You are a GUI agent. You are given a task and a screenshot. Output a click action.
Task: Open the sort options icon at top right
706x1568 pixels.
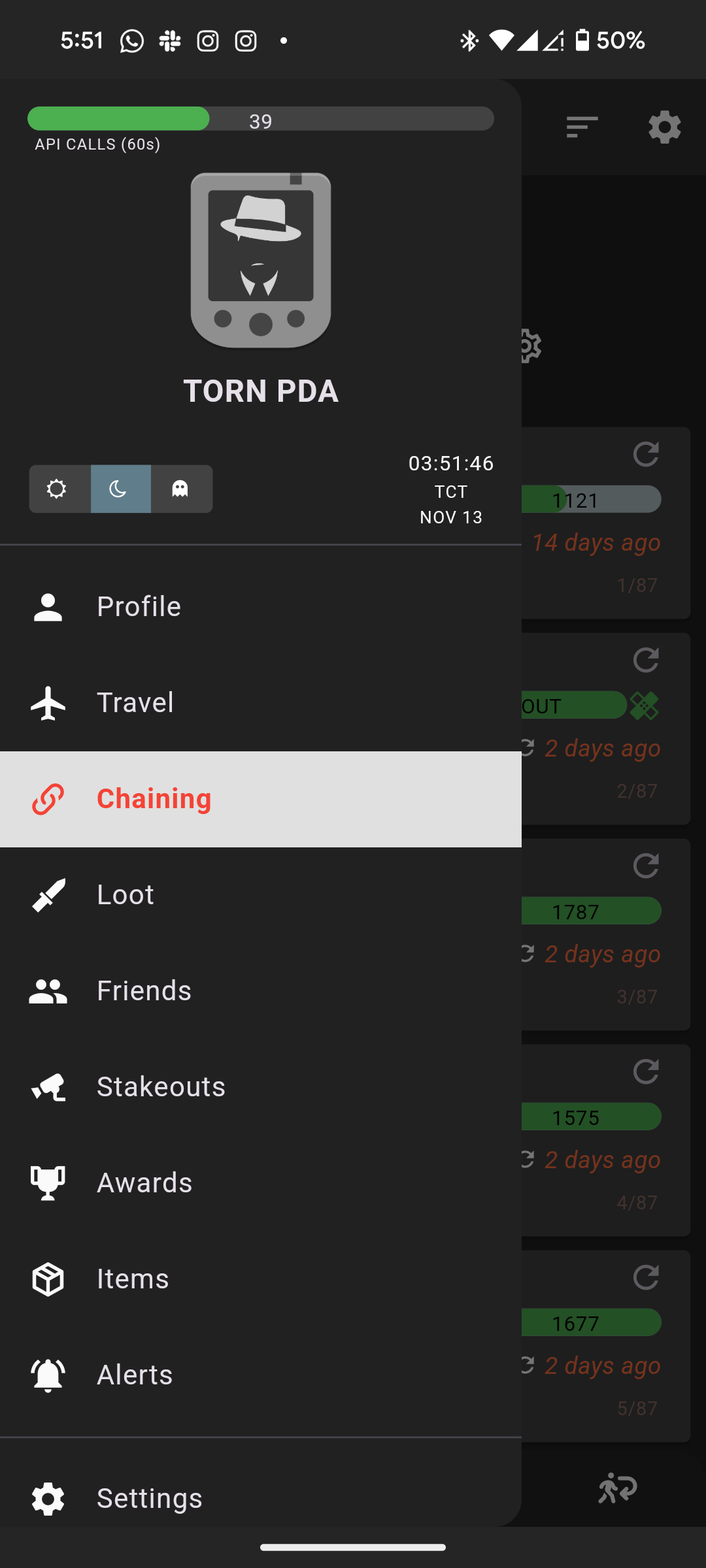click(580, 127)
